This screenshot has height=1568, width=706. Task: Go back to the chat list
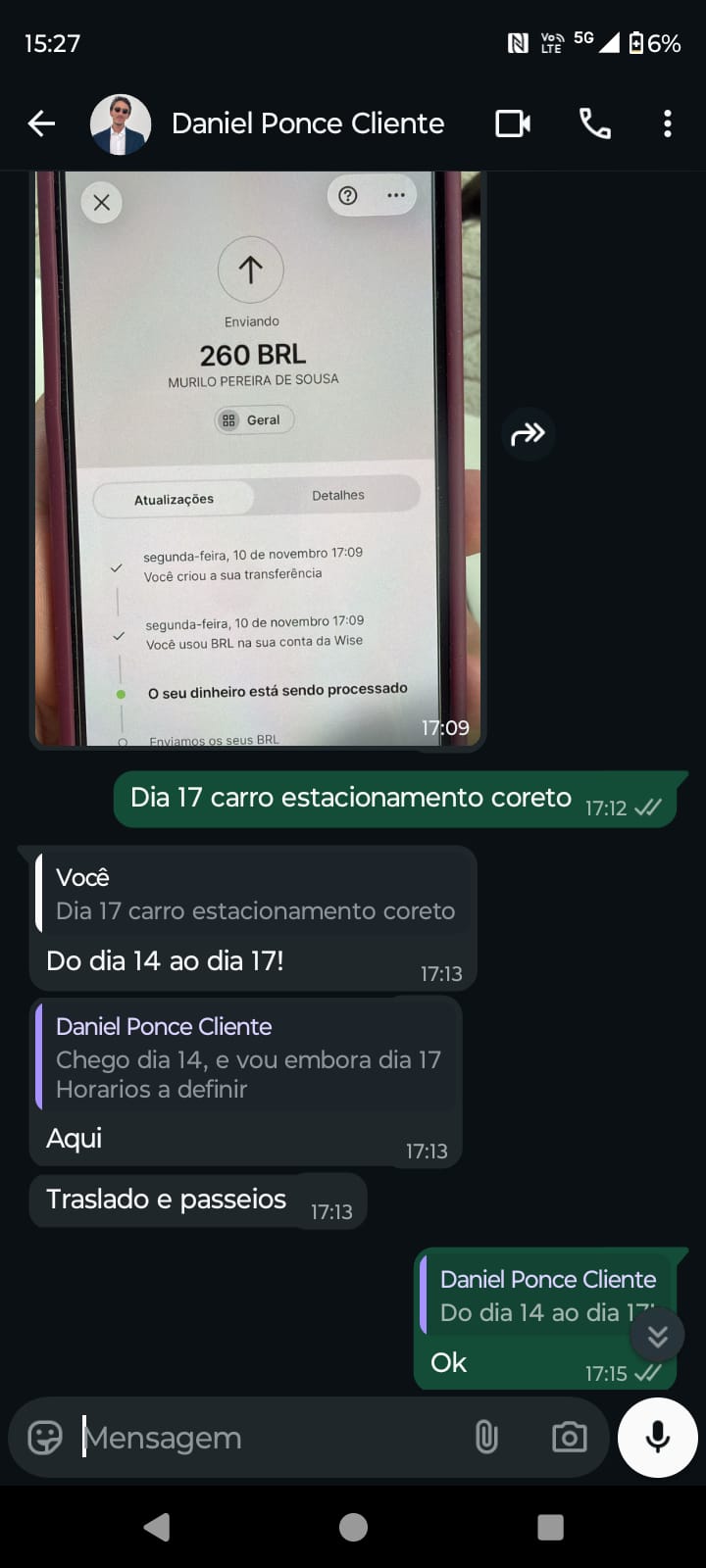pyautogui.click(x=41, y=123)
